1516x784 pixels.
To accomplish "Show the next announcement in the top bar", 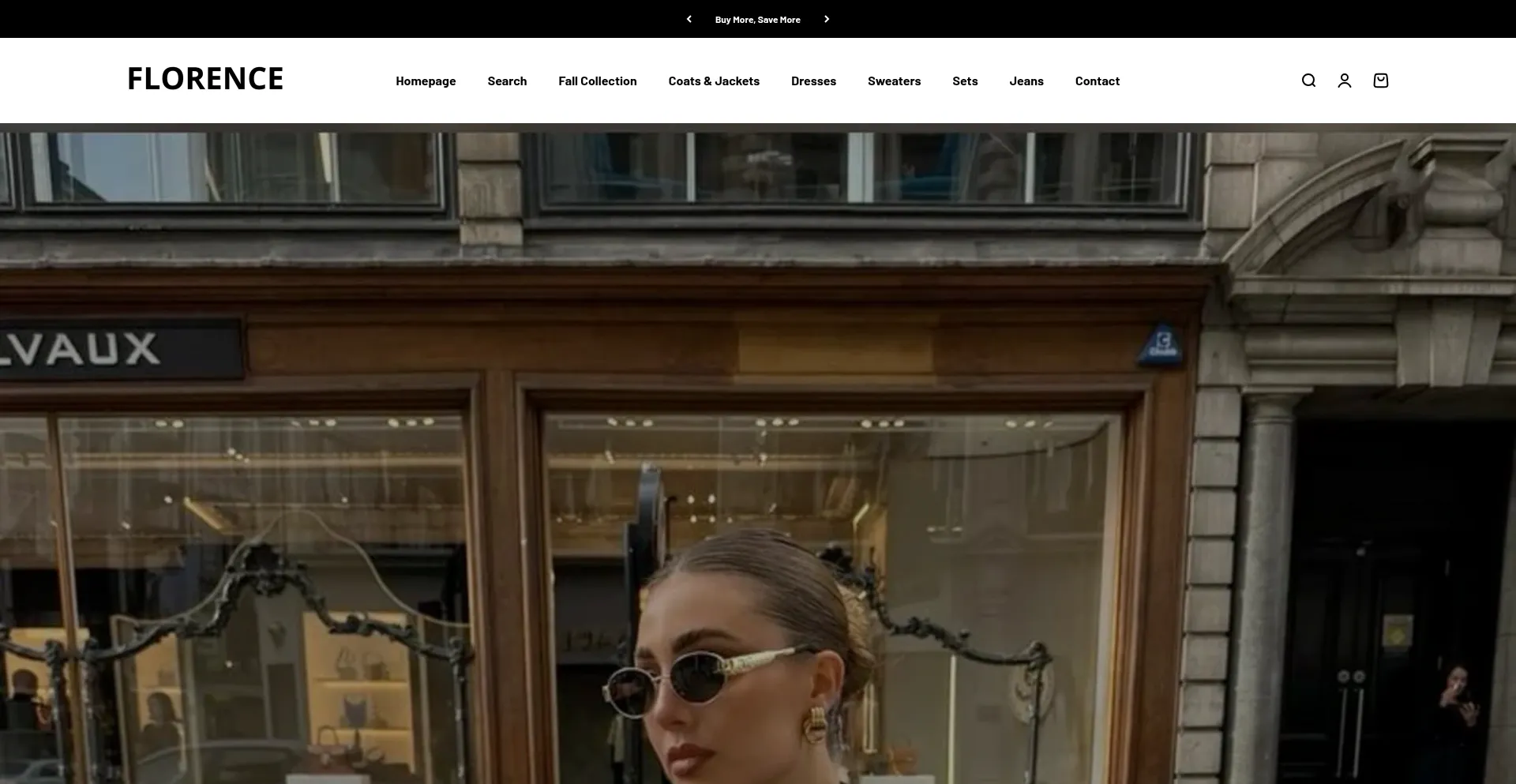I will [x=827, y=19].
